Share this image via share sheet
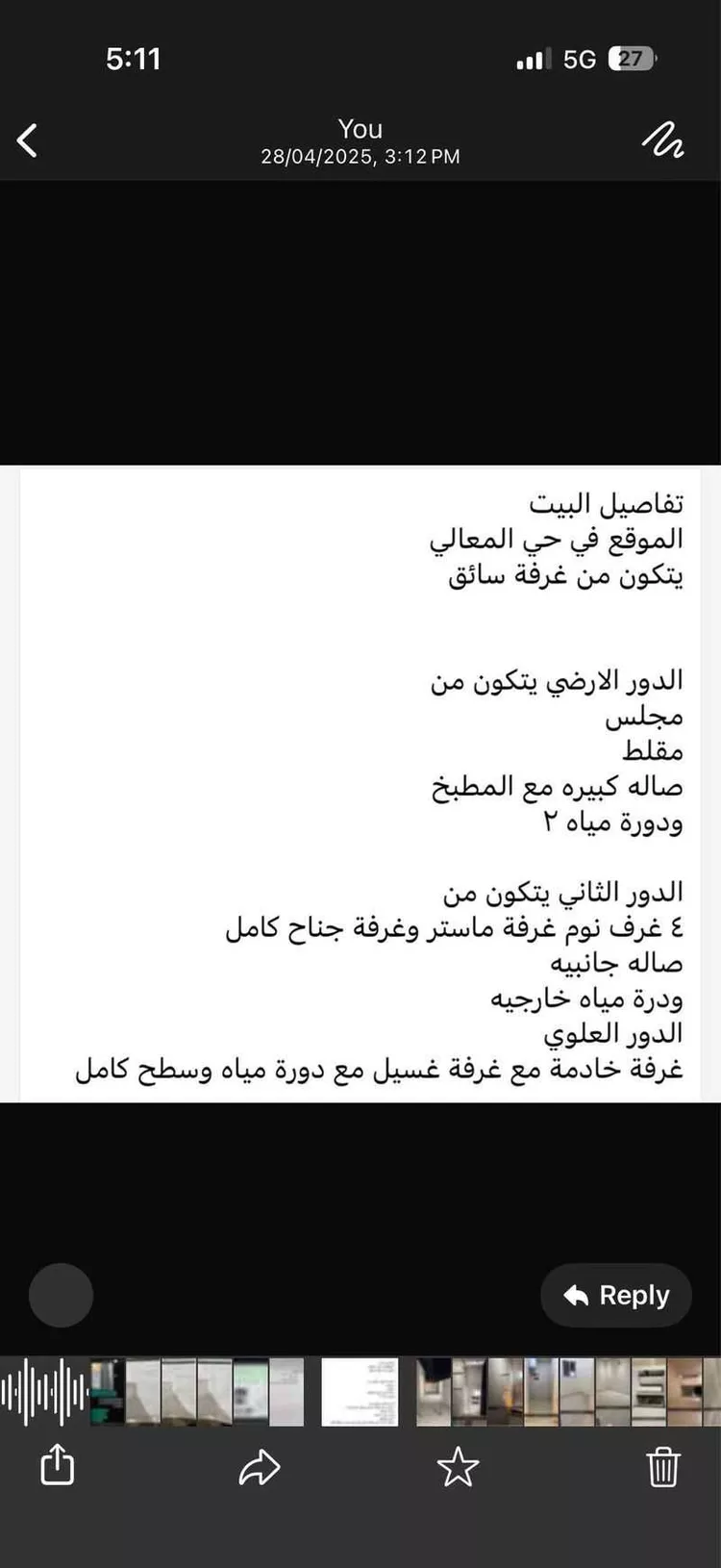 [x=58, y=1466]
